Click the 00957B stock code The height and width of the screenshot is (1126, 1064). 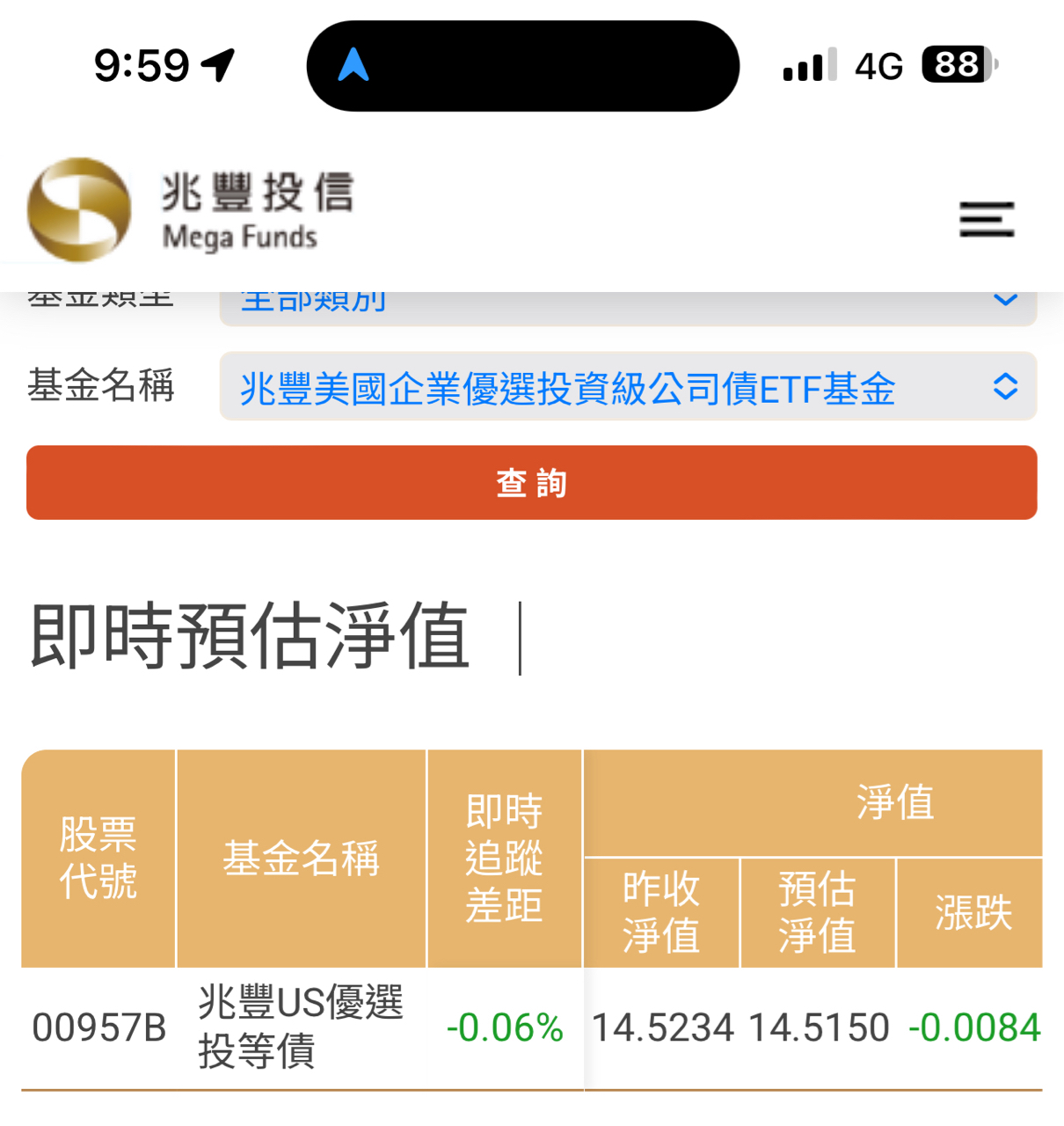[98, 1027]
